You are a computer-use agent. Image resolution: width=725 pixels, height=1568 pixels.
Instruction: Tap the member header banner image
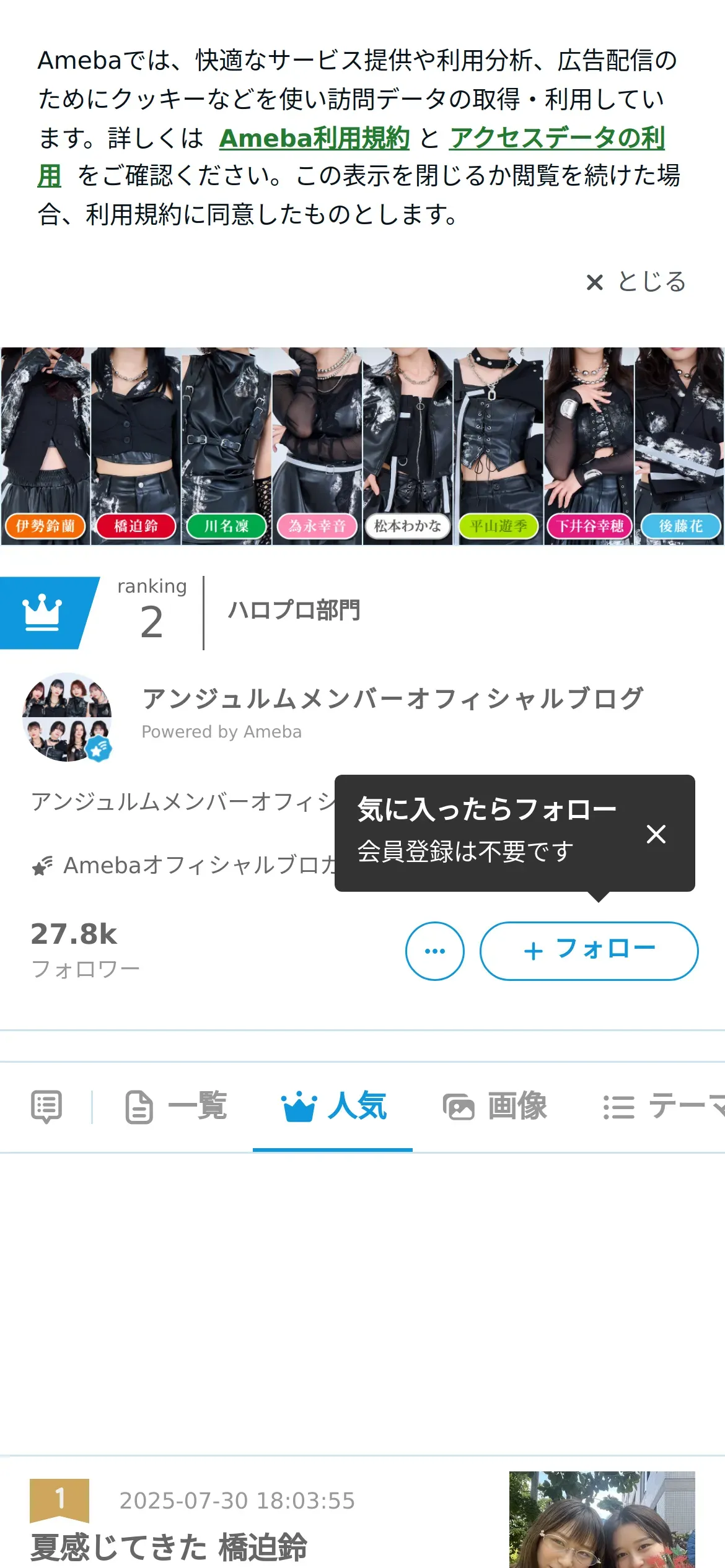(x=362, y=446)
